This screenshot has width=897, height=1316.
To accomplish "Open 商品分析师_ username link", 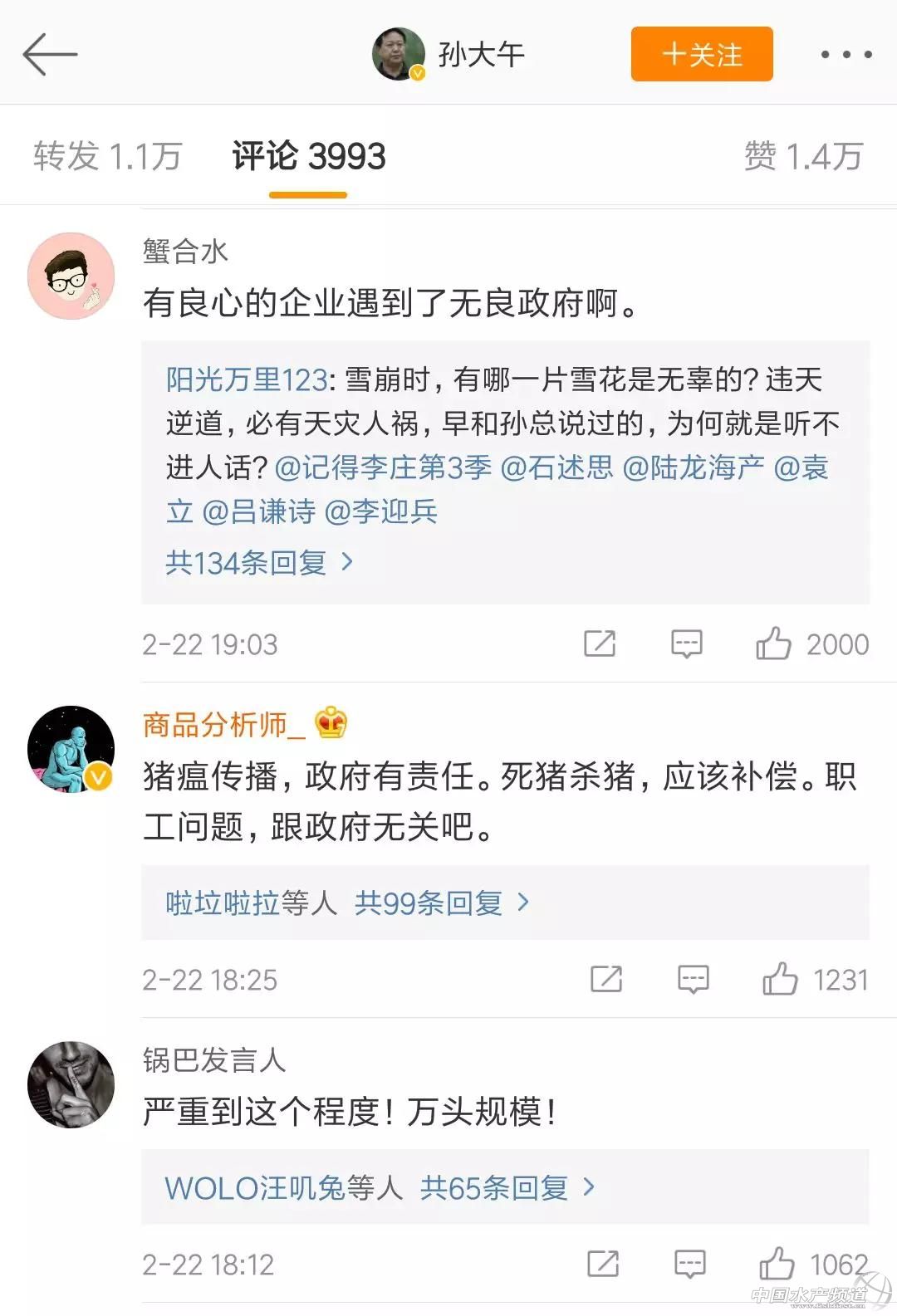I will 214,725.
